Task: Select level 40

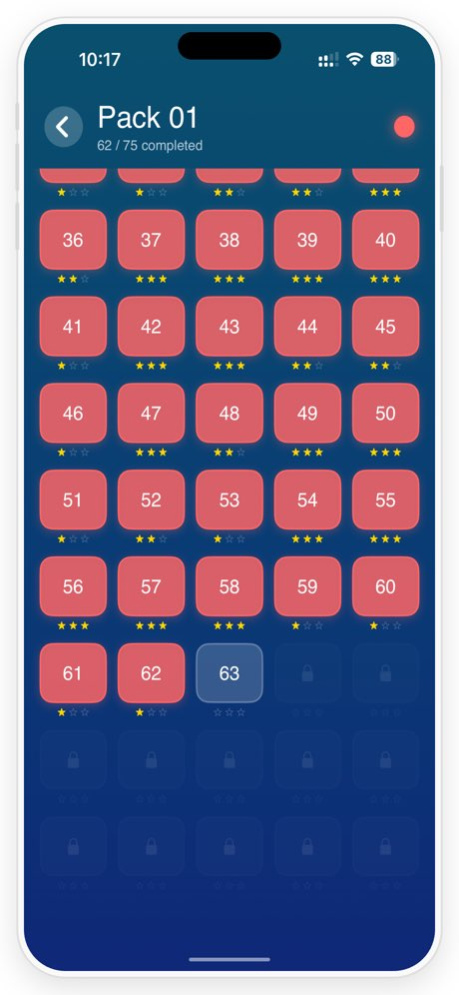Action: [x=385, y=240]
